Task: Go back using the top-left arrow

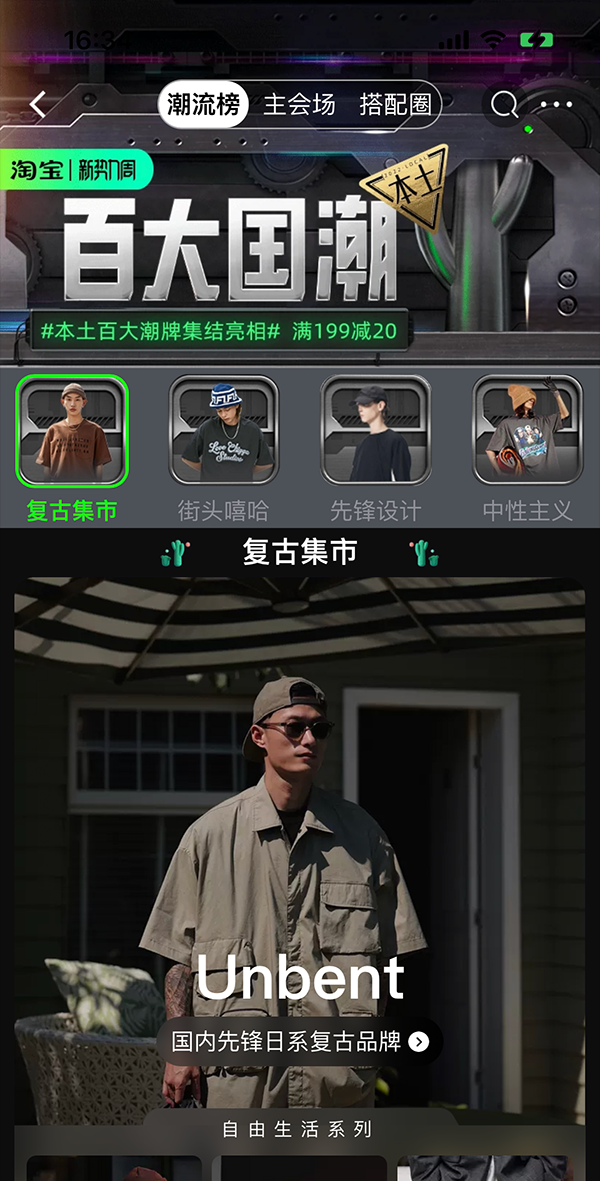Action: (x=38, y=105)
